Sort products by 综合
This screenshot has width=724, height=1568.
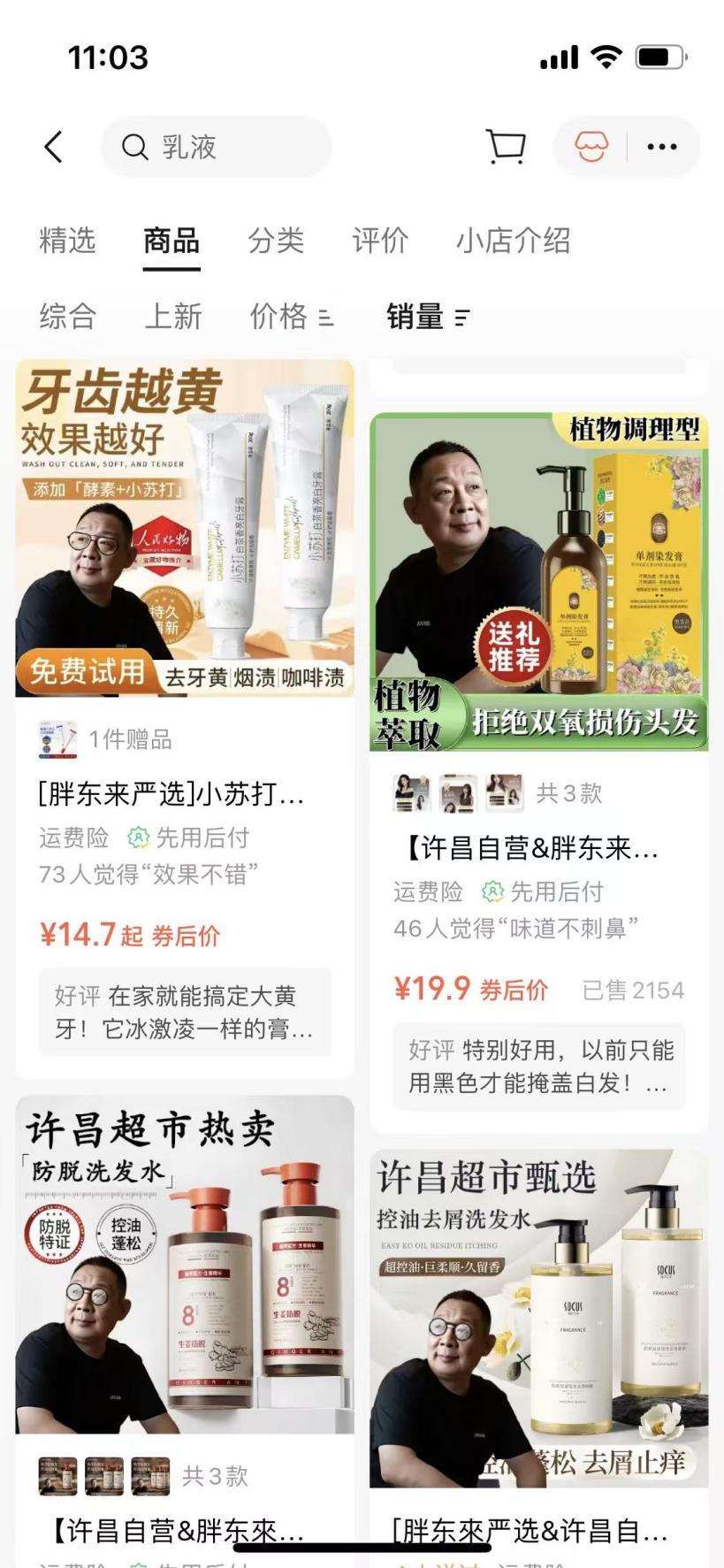[67, 316]
